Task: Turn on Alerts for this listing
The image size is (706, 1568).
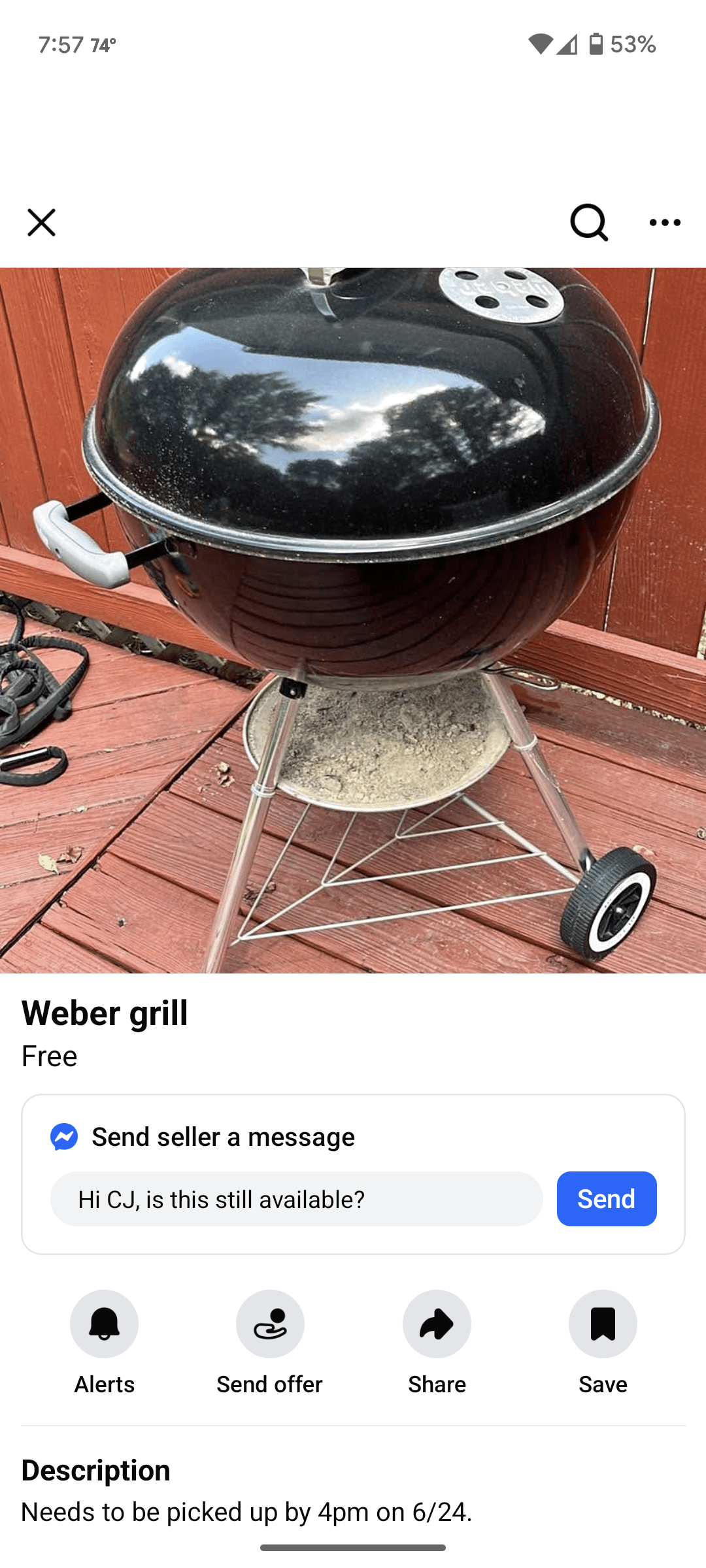Action: pos(105,1324)
